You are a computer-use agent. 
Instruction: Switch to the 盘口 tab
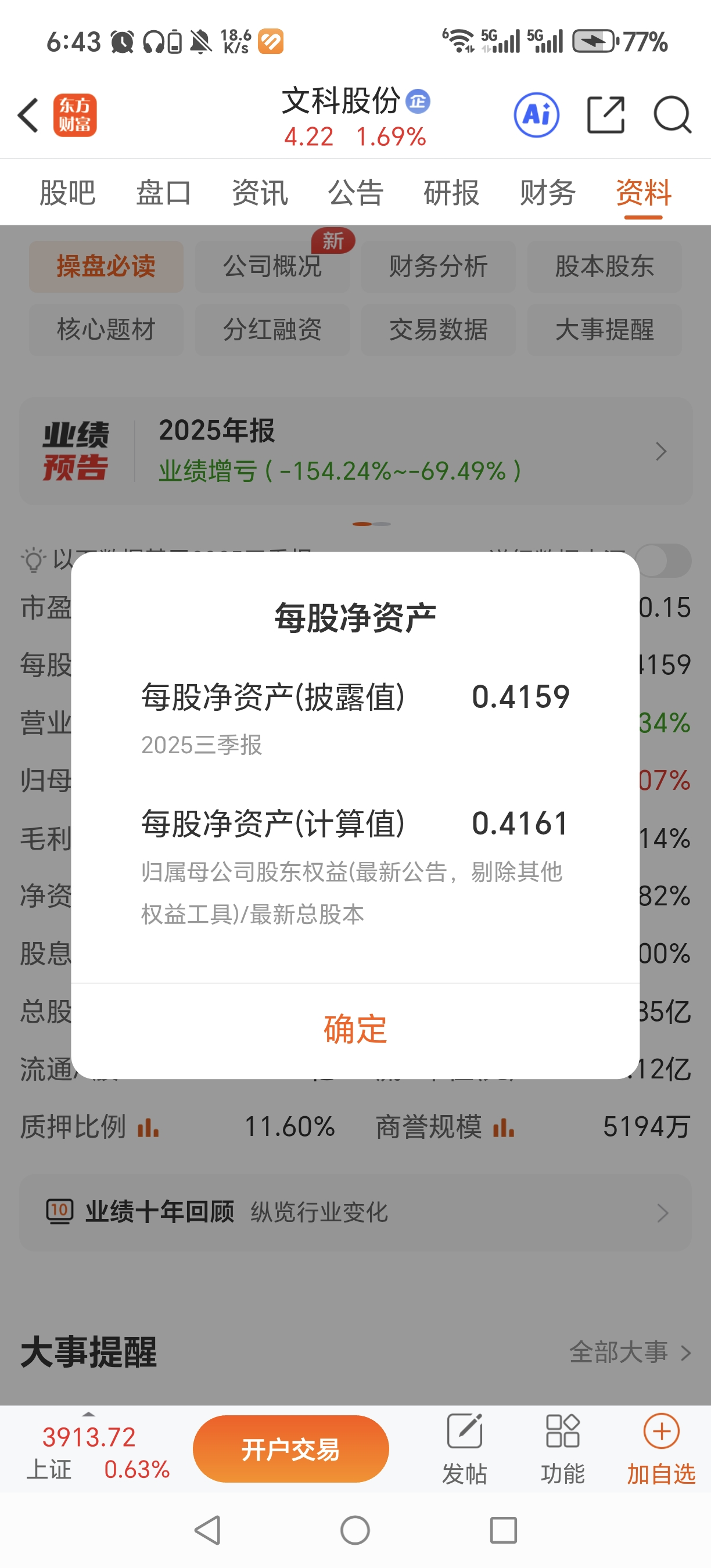click(163, 193)
